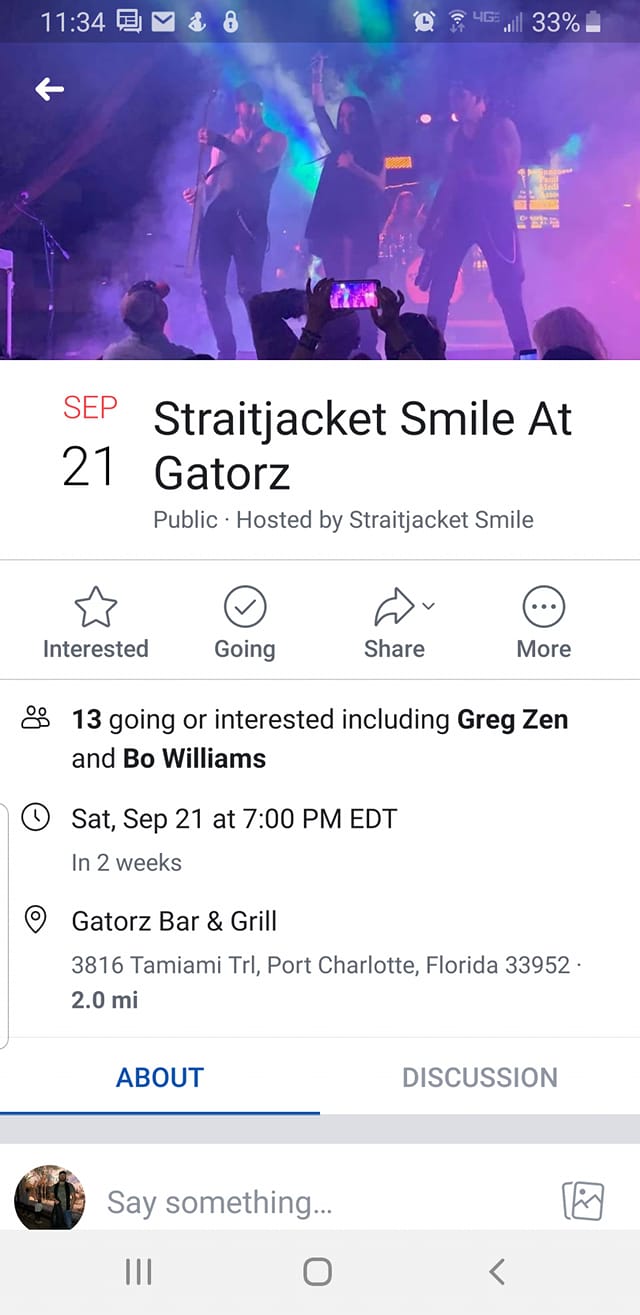The image size is (640, 1315).
Task: Switch to the Discussion tab
Action: tap(479, 1077)
